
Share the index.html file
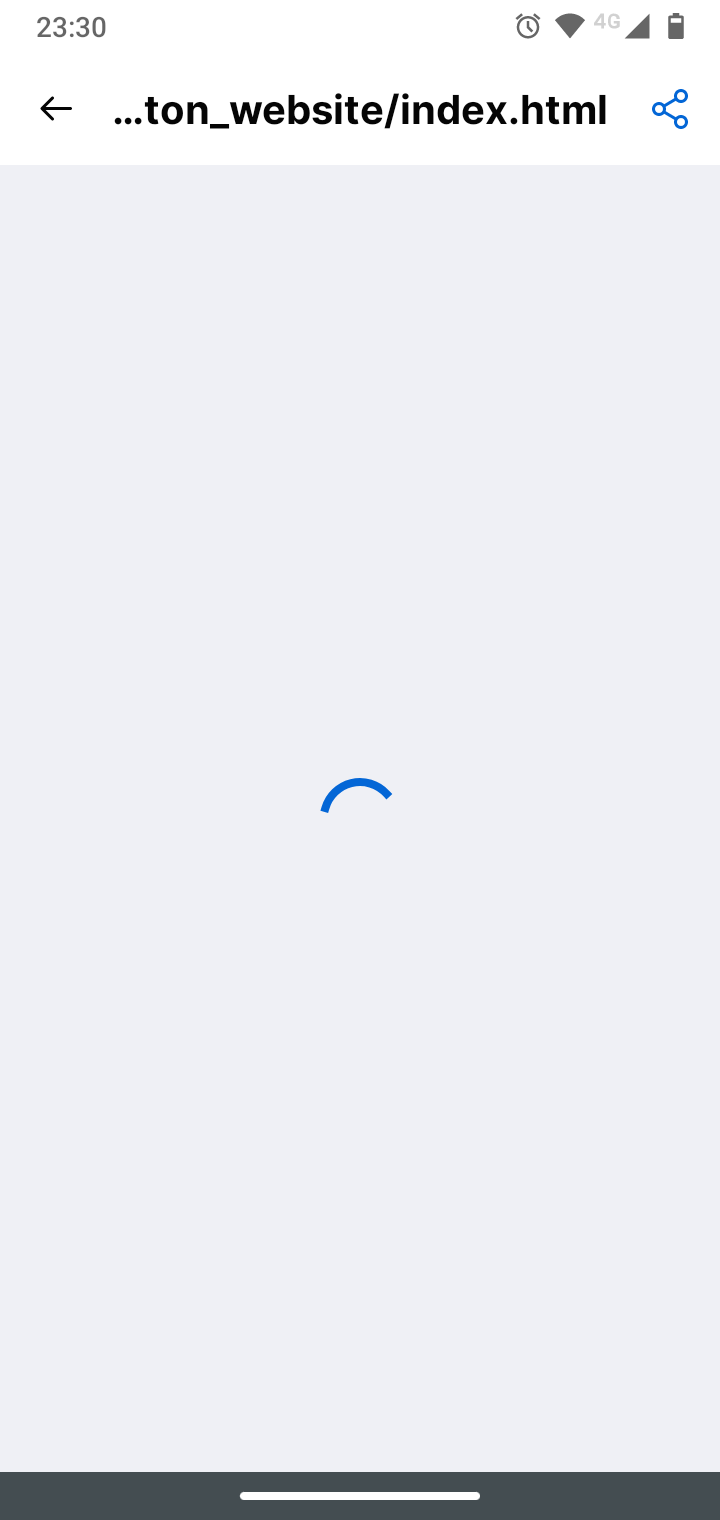670,109
